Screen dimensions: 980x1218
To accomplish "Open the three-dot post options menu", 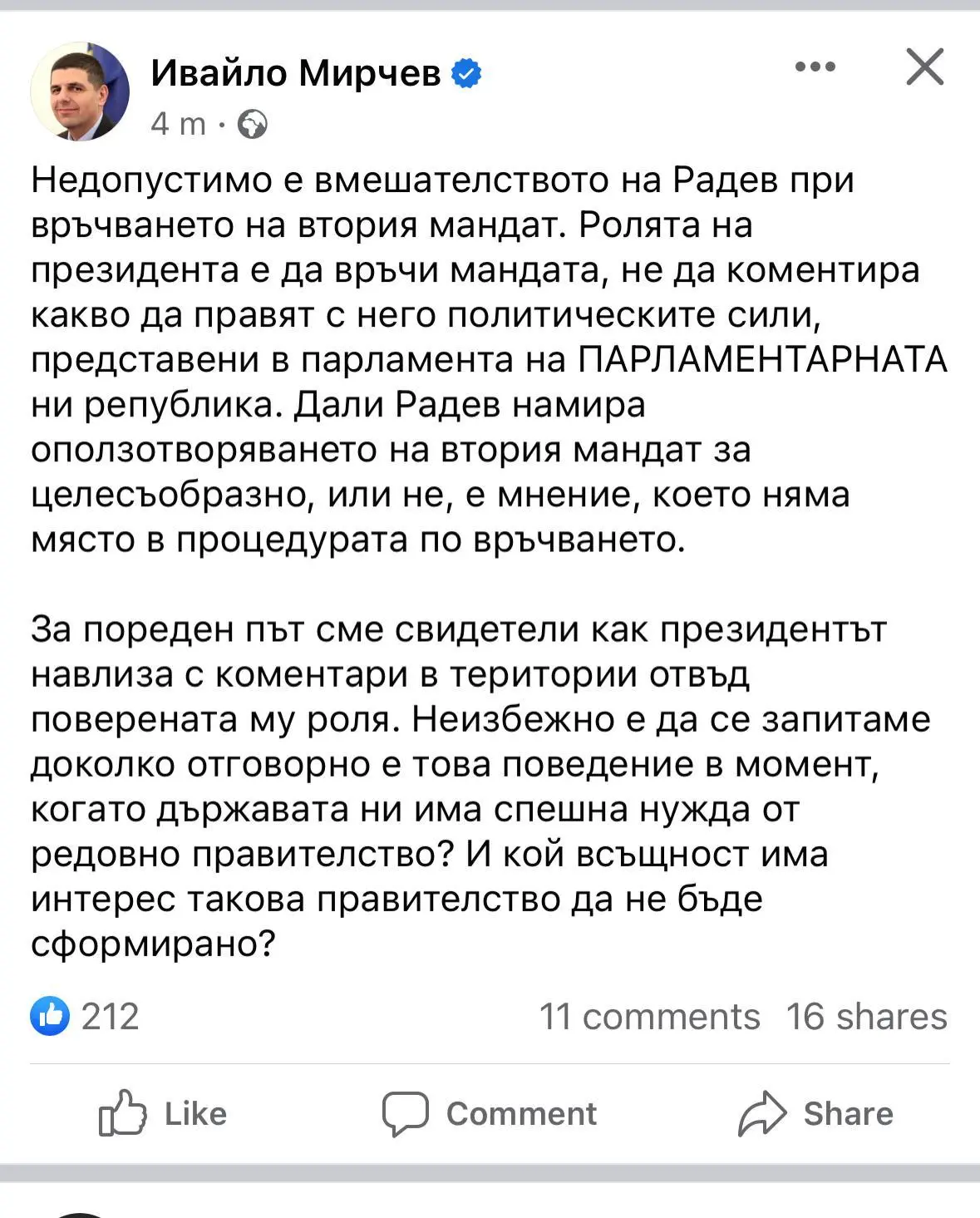I will 815,67.
